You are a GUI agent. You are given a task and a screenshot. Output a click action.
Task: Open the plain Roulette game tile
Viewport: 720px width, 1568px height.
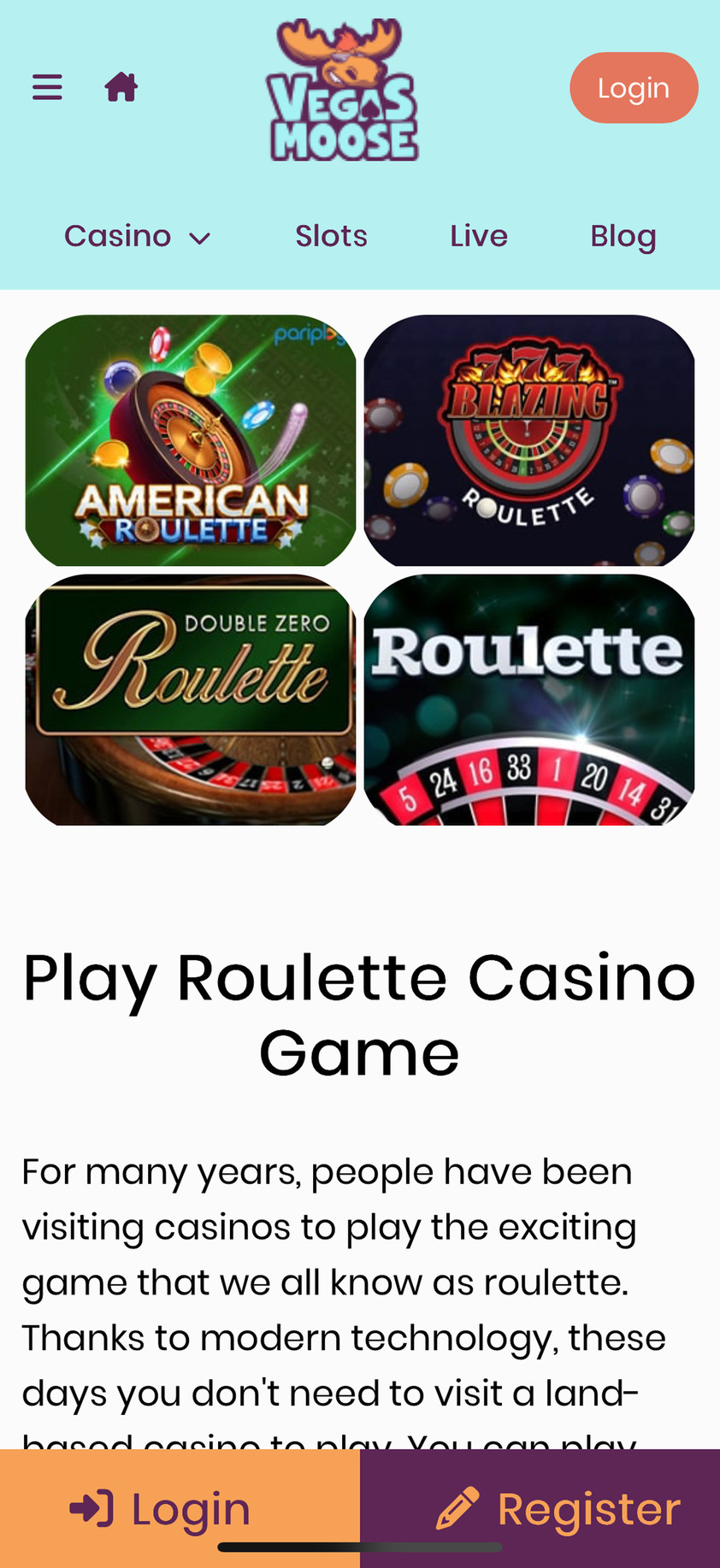529,699
